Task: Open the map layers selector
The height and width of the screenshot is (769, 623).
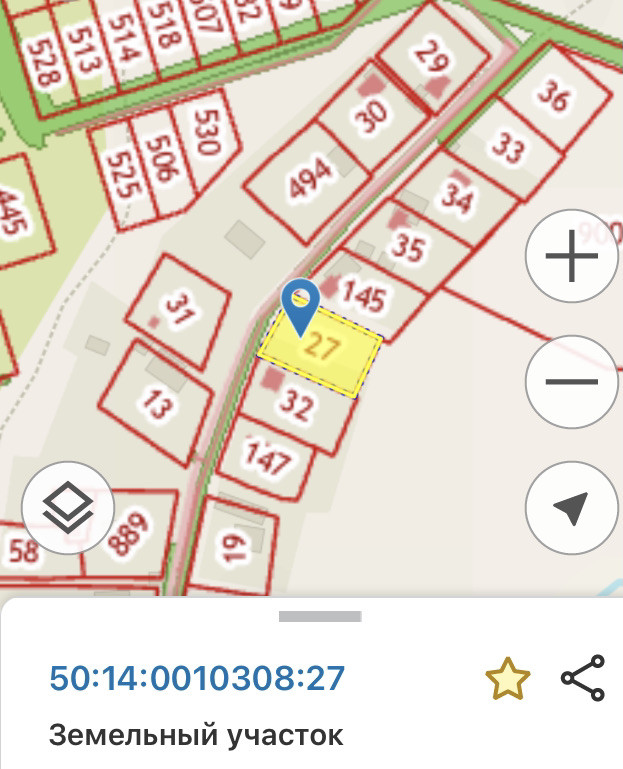Action: (68, 508)
